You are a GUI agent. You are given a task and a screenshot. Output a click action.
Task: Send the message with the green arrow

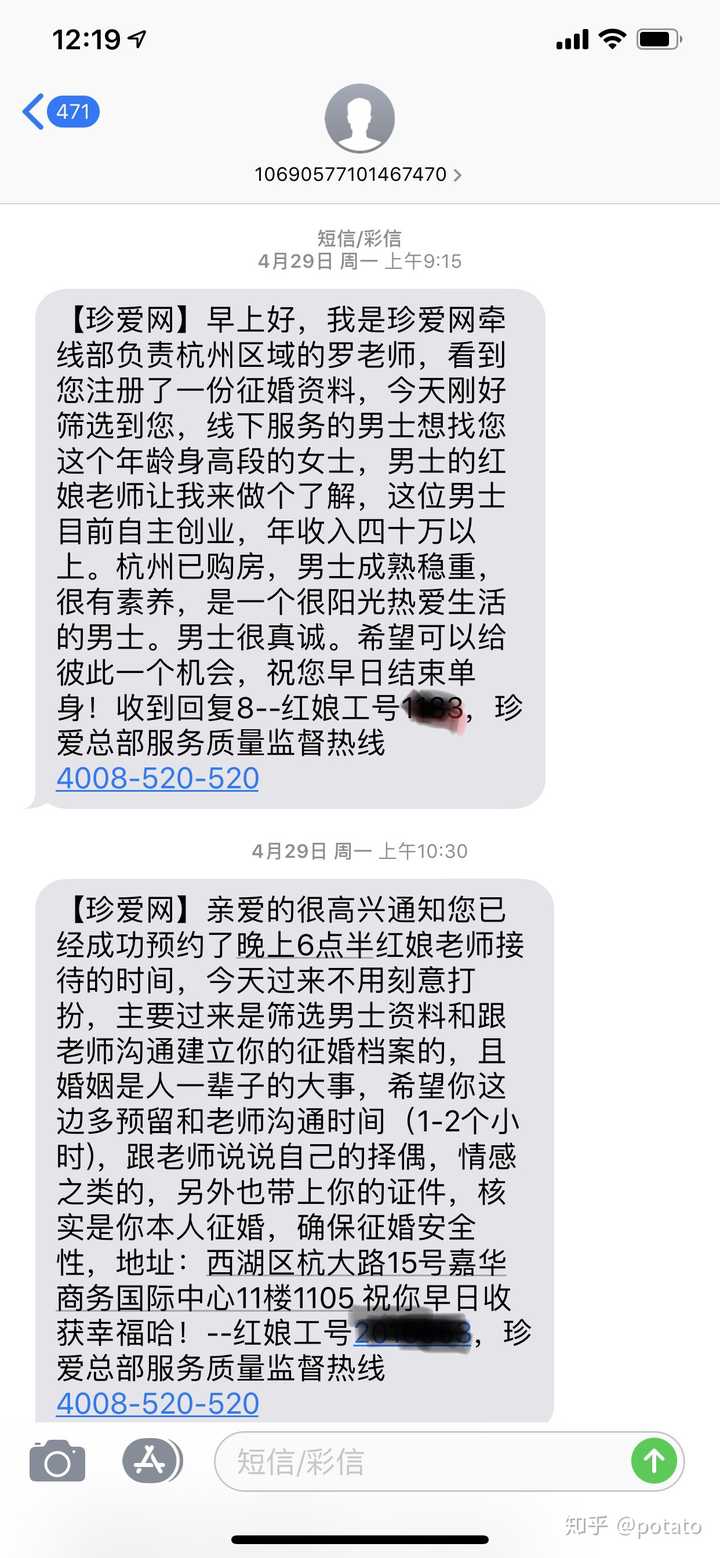point(654,1462)
